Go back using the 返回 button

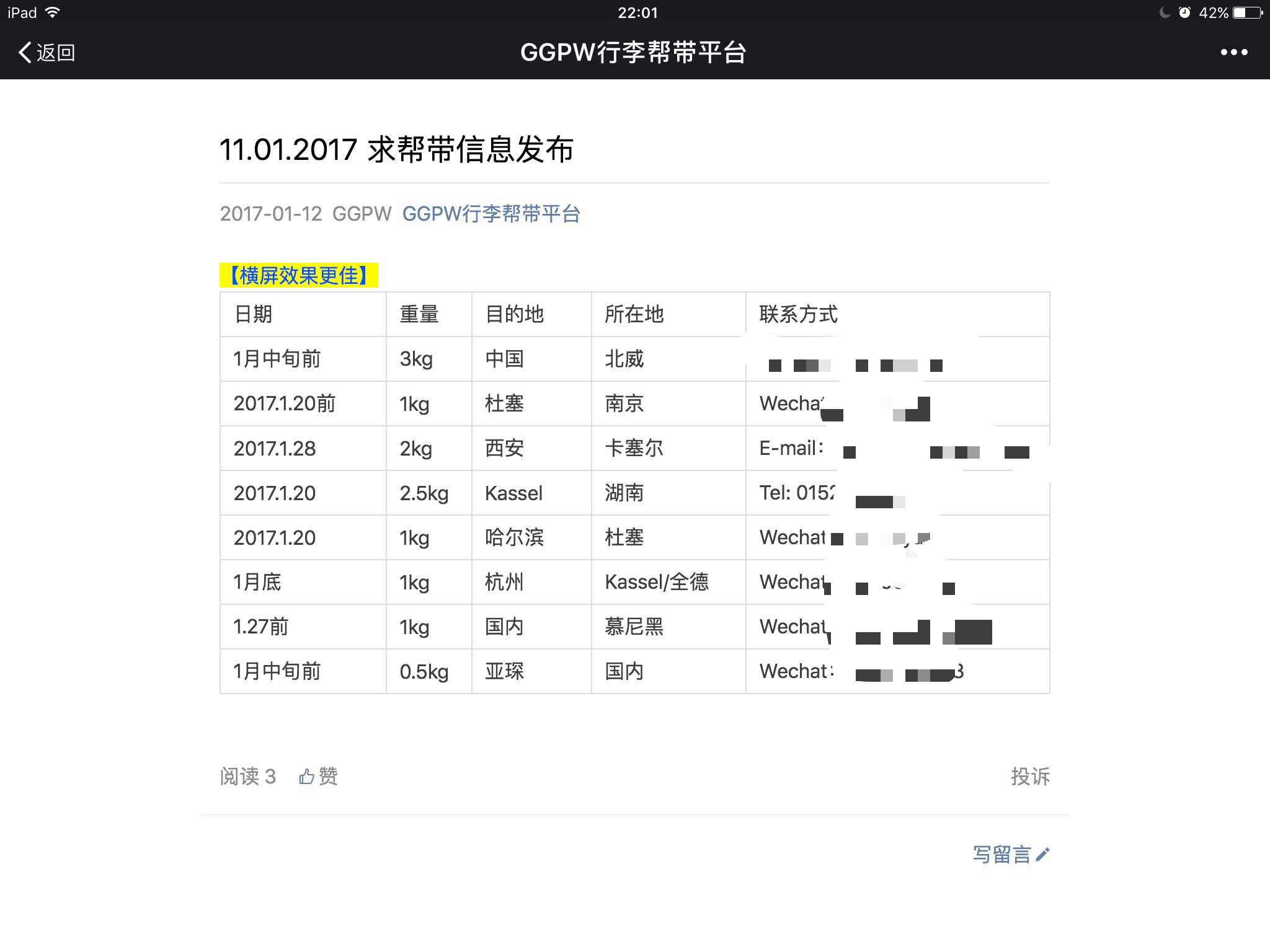click(x=47, y=53)
